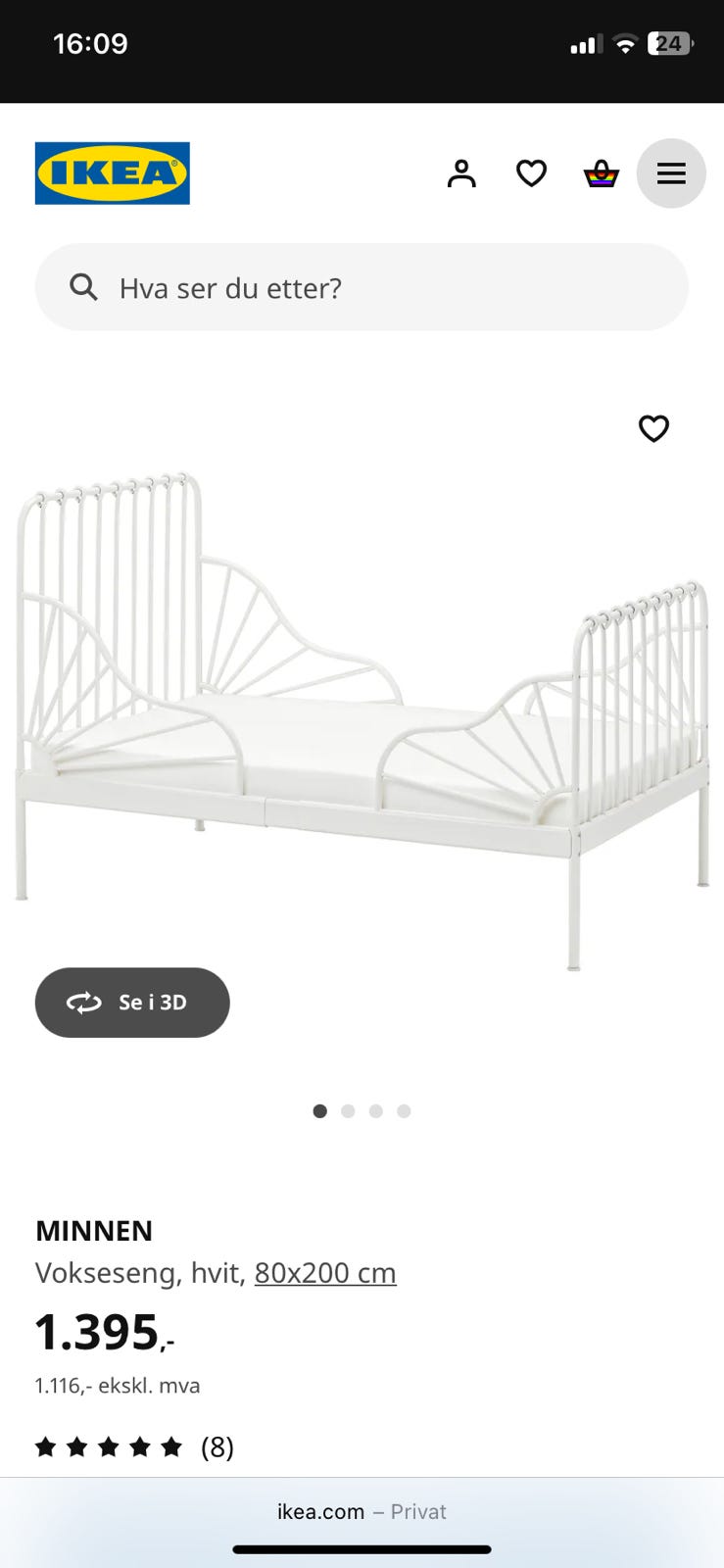The image size is (724, 1568).
Task: Jump to the second image dot
Action: 348,1111
